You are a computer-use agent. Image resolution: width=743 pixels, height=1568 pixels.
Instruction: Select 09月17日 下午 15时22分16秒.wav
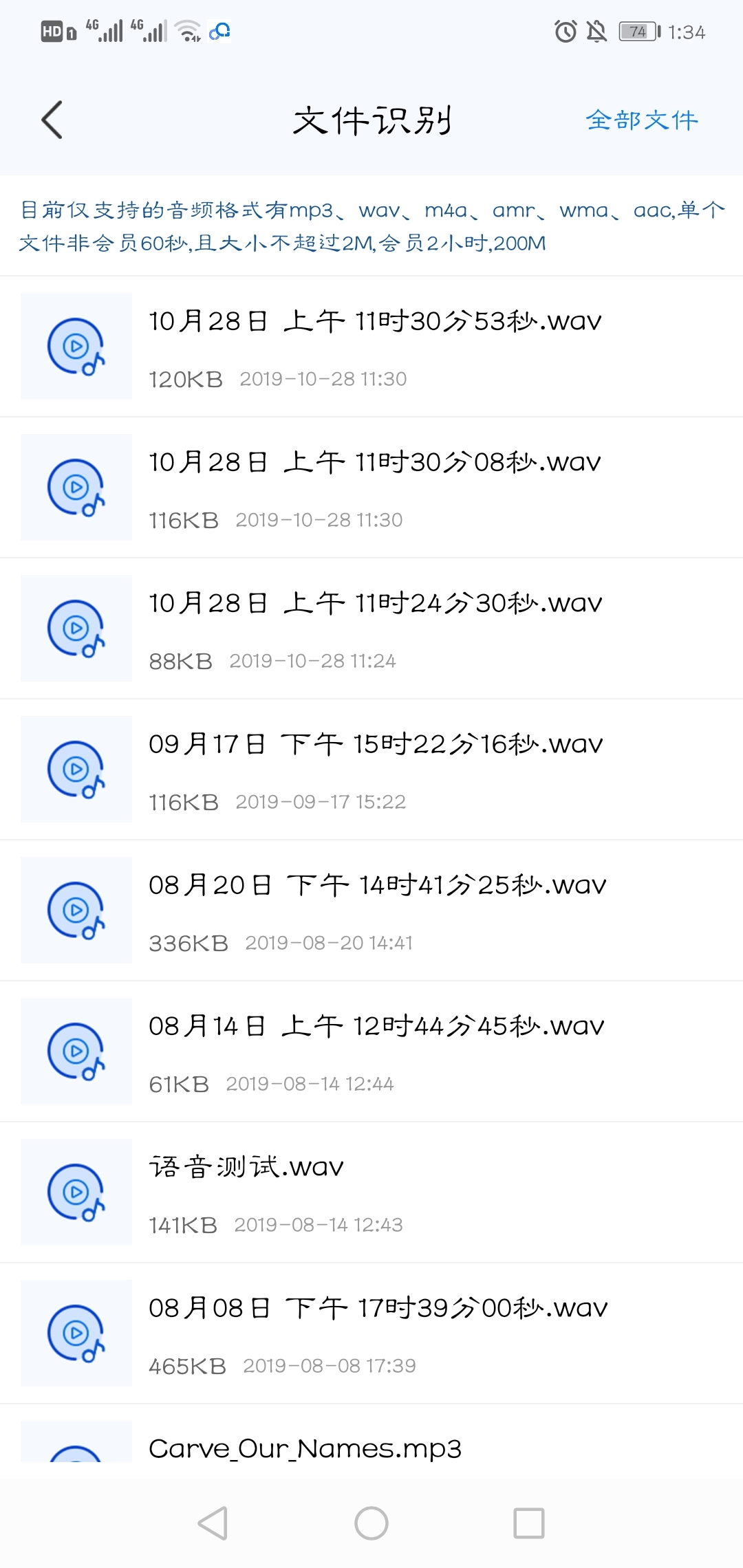pos(375,770)
